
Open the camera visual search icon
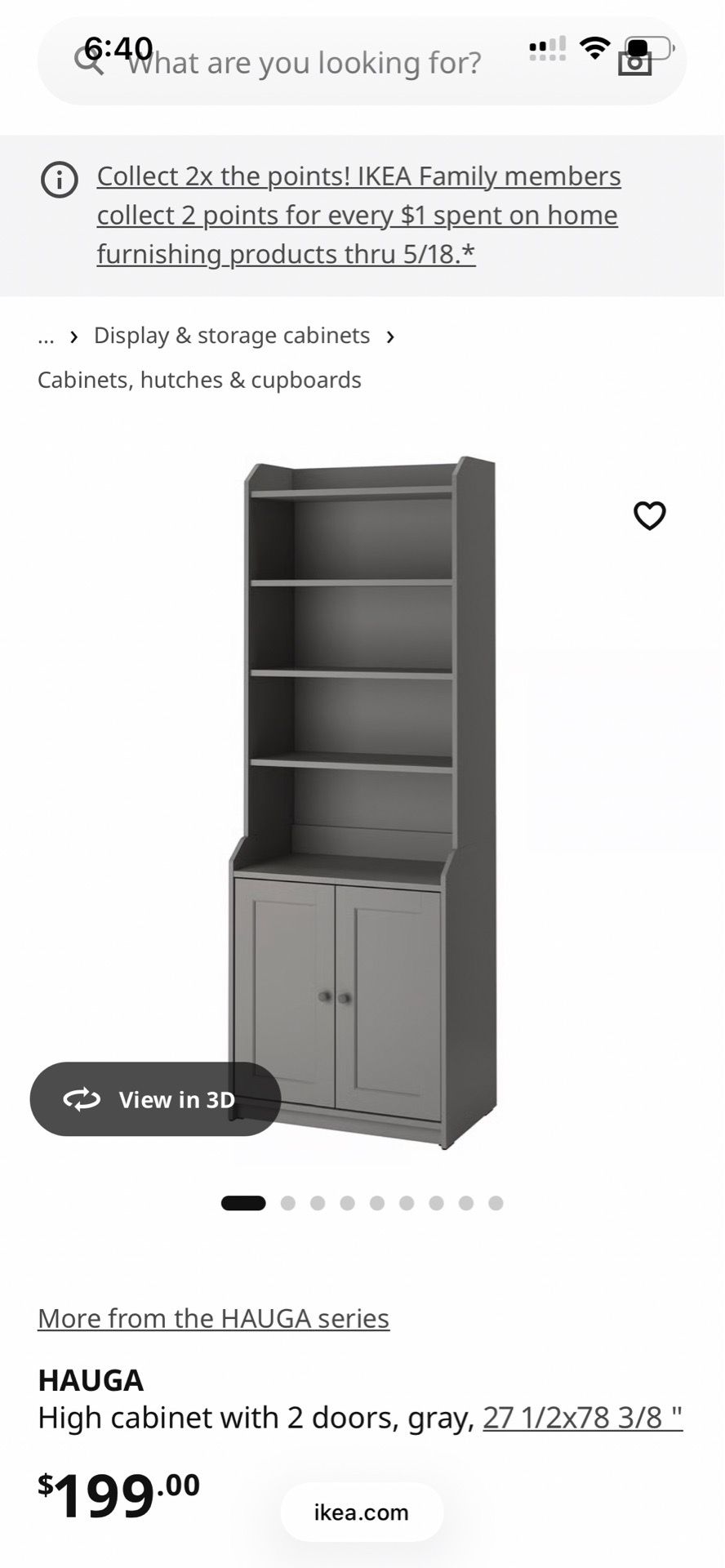[634, 61]
